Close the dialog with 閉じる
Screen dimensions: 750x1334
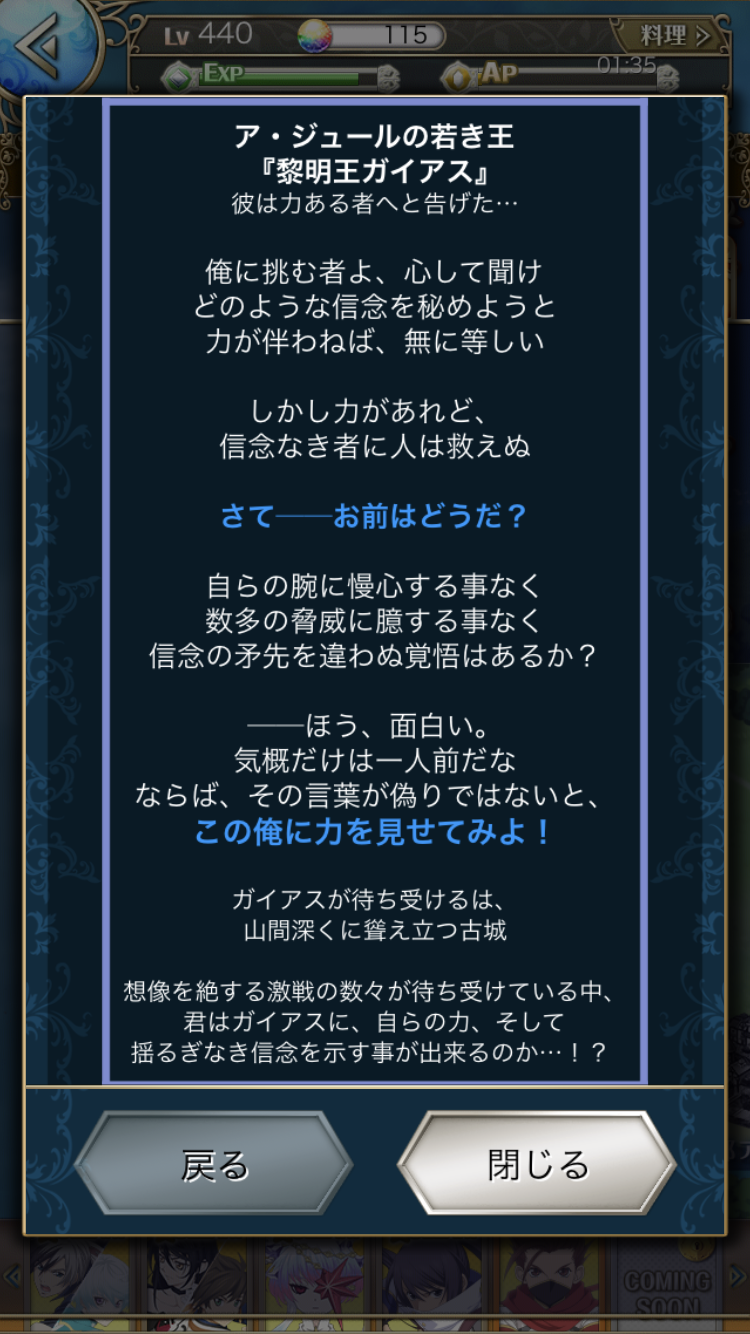click(x=537, y=1165)
